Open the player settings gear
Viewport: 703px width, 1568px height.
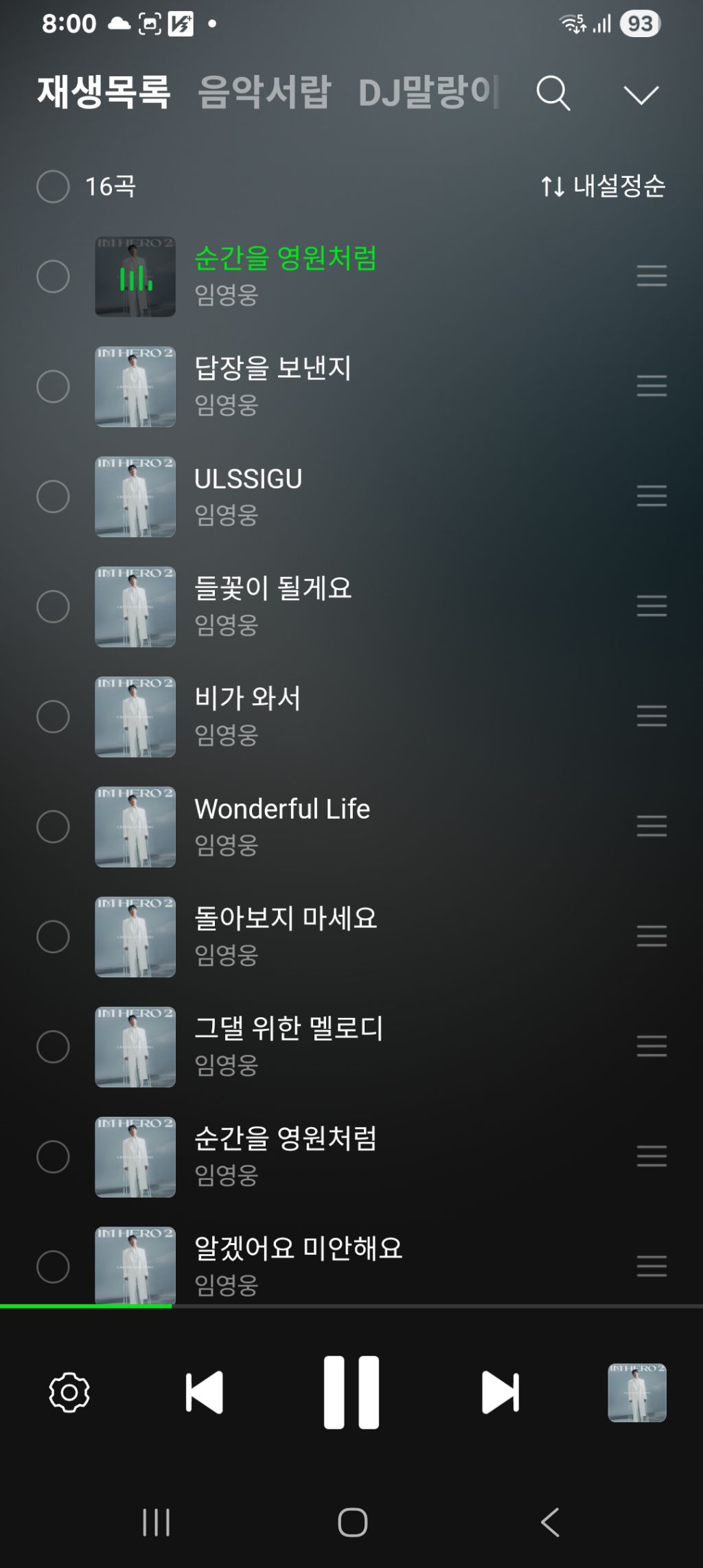pos(69,1392)
